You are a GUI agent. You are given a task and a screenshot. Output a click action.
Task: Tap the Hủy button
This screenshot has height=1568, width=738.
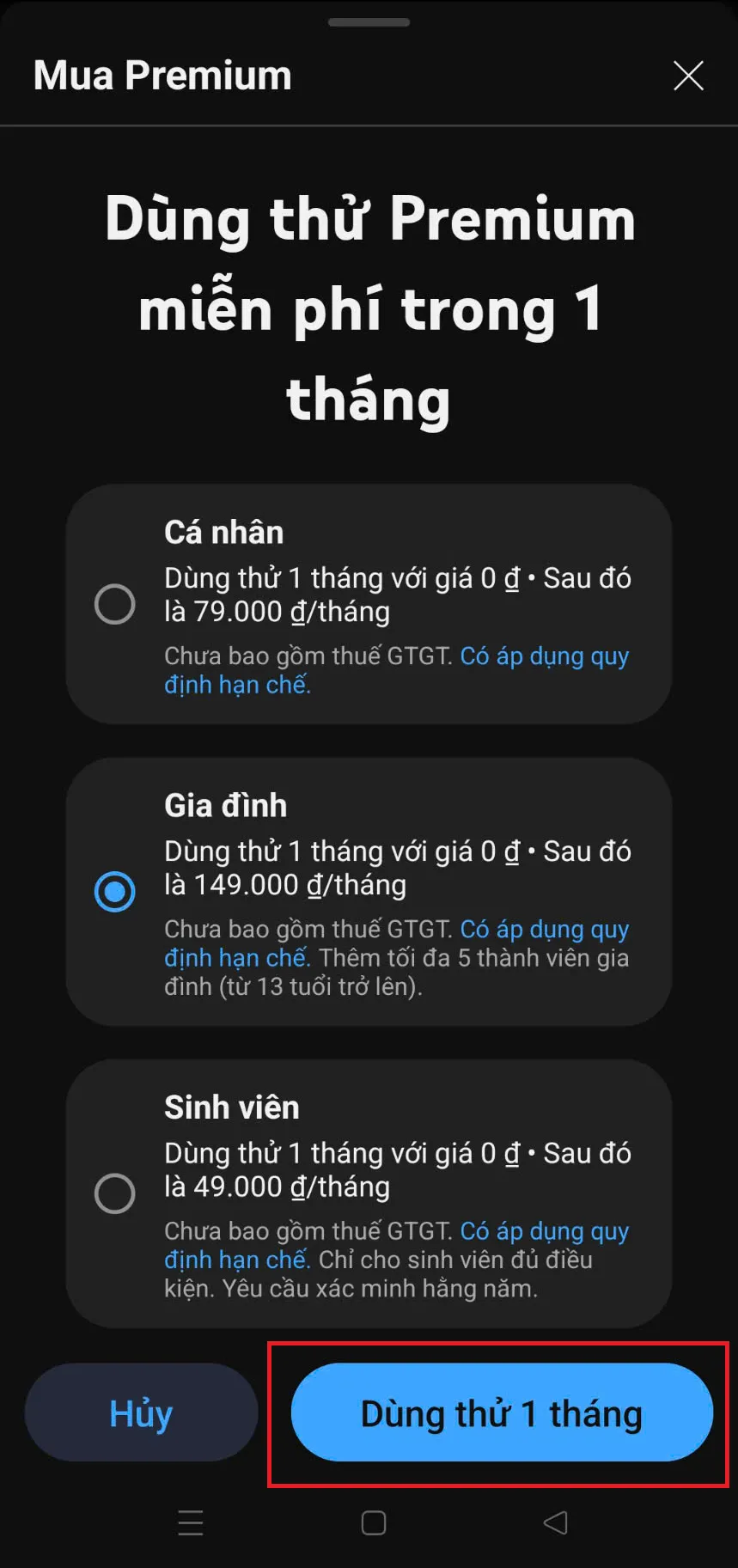(140, 1412)
